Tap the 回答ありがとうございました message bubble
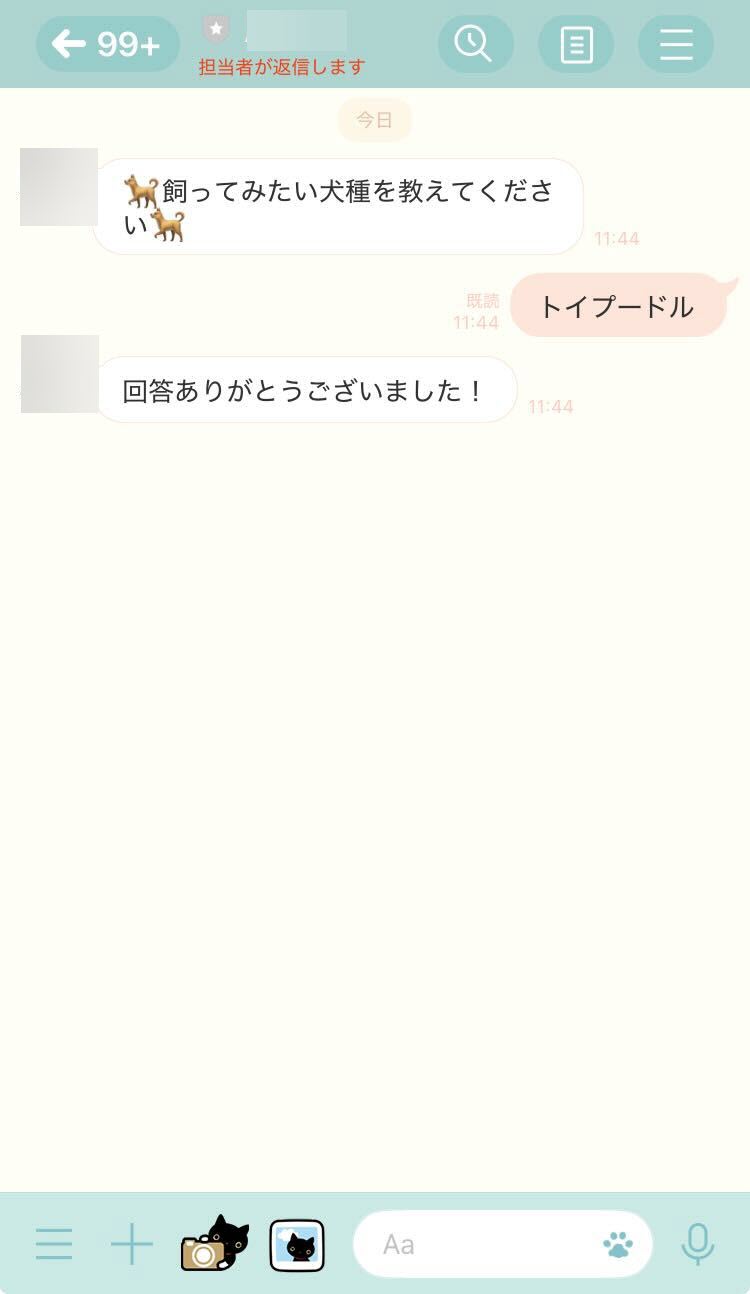The height and width of the screenshot is (1294, 750). (x=305, y=390)
